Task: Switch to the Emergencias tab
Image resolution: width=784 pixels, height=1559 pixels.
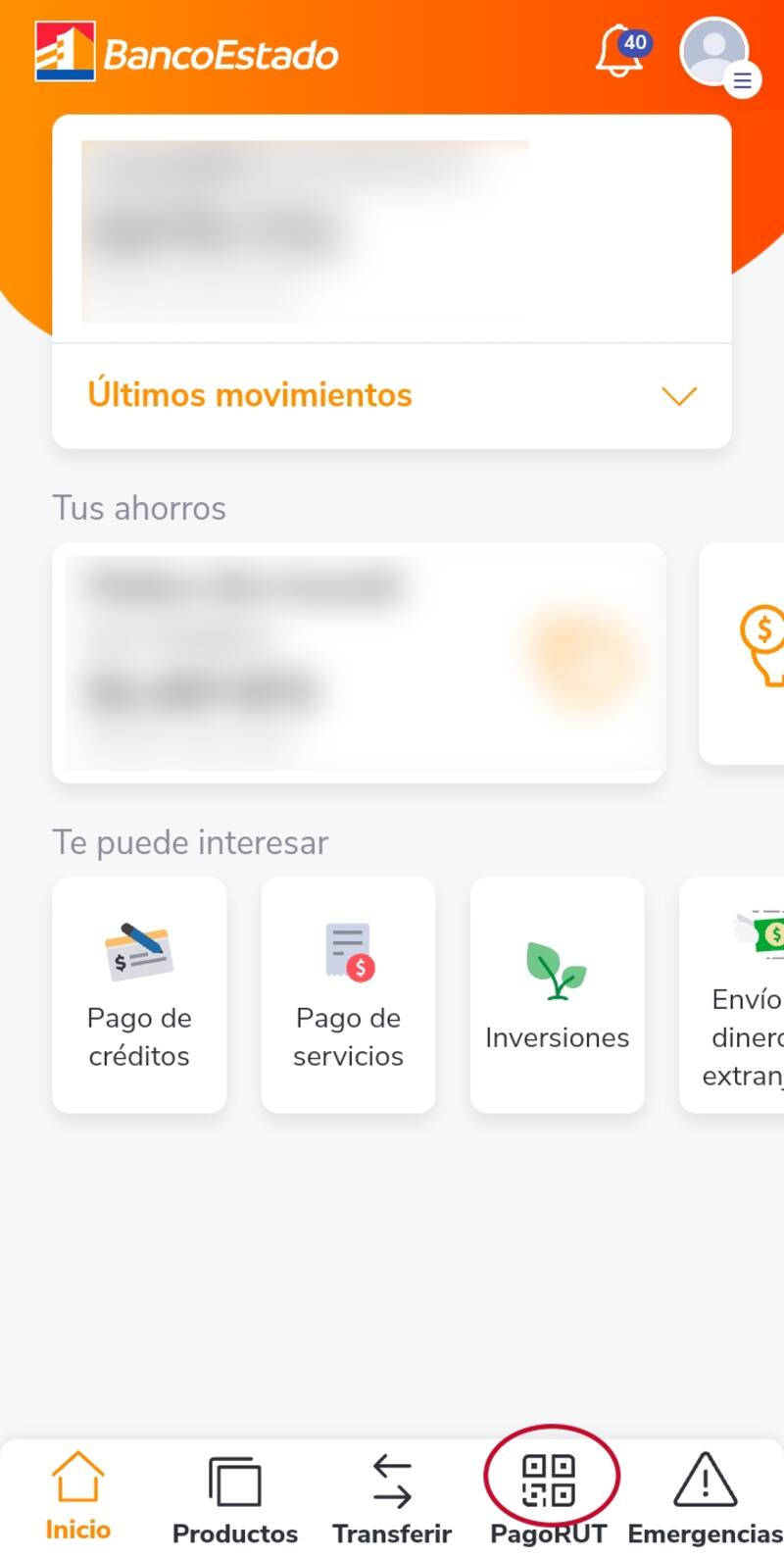Action: (705, 1500)
